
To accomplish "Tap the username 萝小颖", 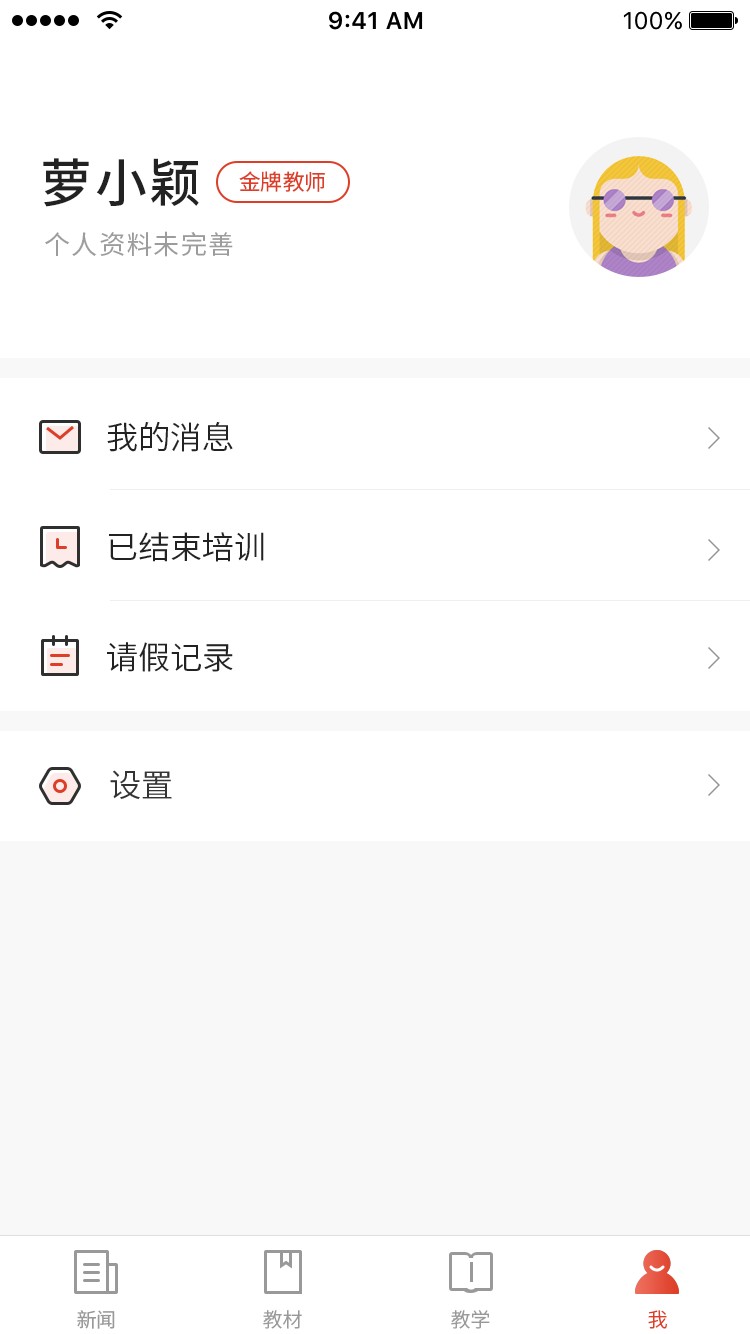I will point(120,180).
